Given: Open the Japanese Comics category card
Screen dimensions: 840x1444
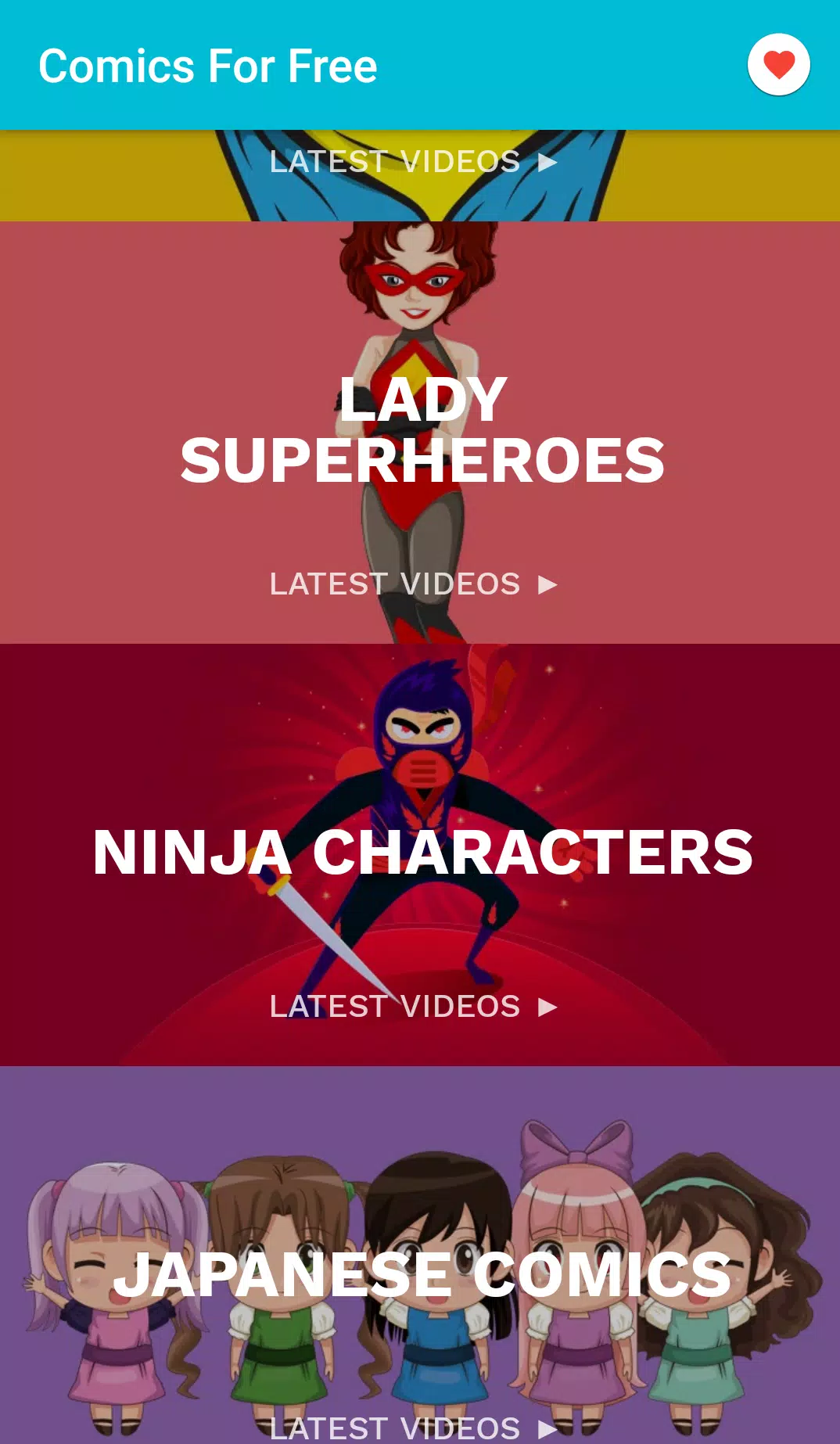Looking at the screenshot, I should (422, 1274).
